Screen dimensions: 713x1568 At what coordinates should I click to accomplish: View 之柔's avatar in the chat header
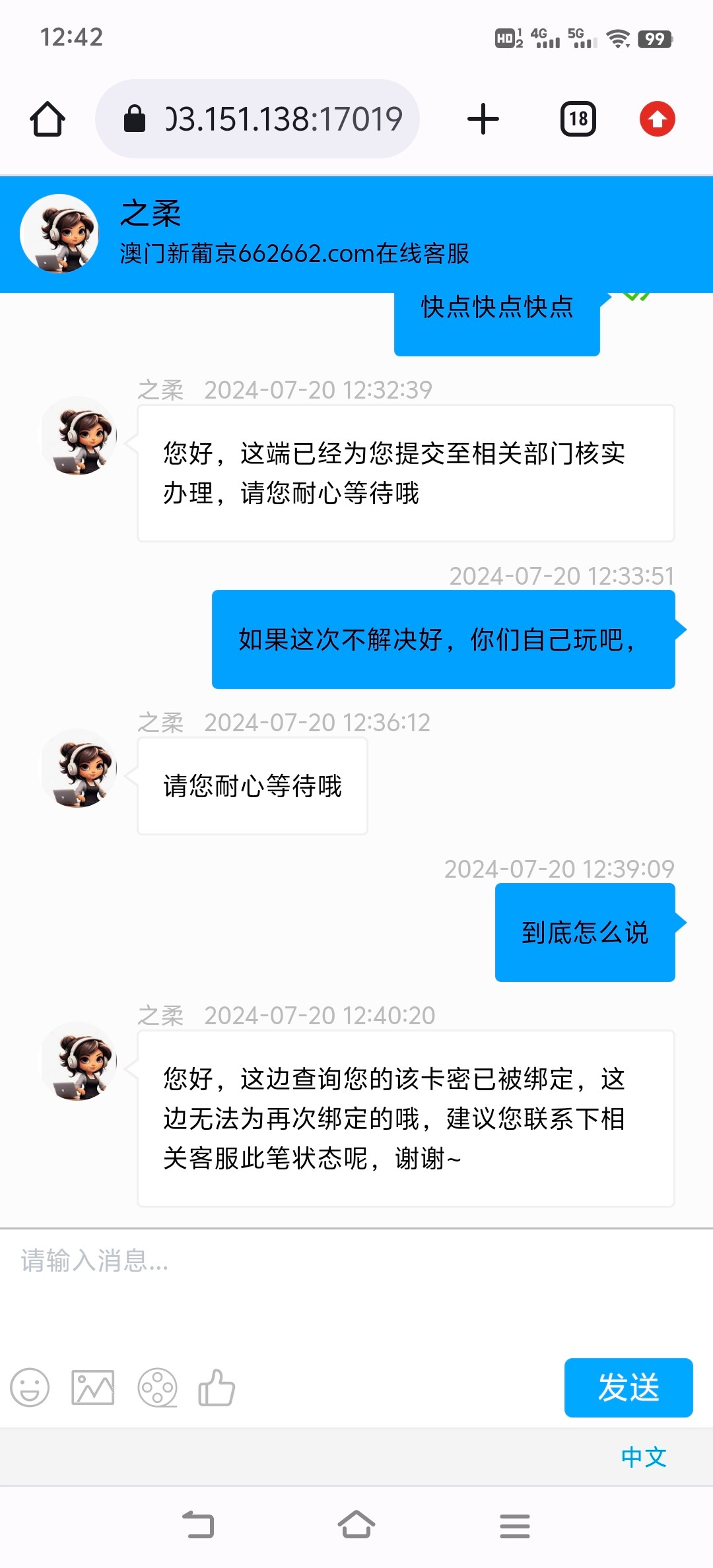click(x=59, y=233)
